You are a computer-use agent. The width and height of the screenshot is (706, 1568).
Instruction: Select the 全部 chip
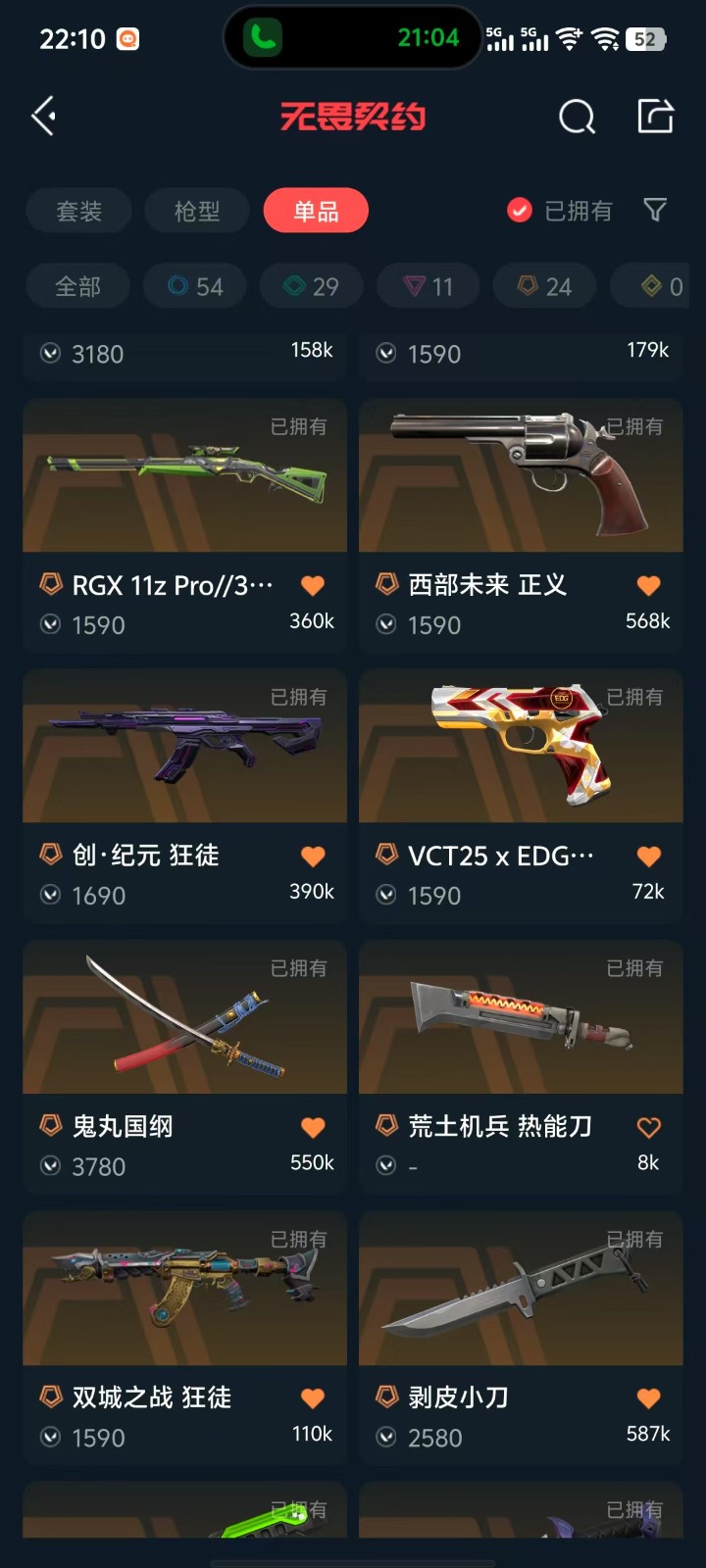click(x=77, y=286)
